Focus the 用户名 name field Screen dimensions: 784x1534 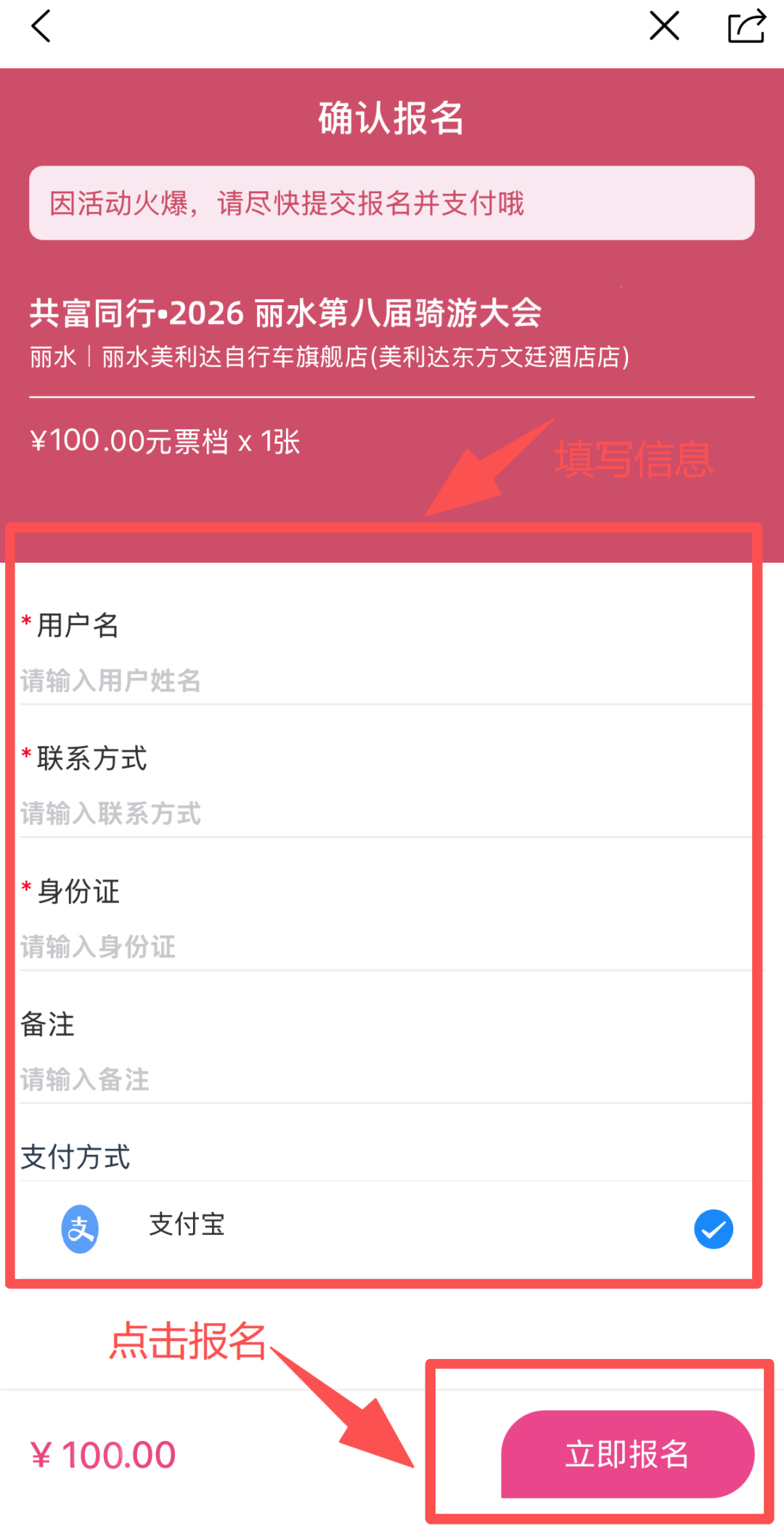pos(385,681)
